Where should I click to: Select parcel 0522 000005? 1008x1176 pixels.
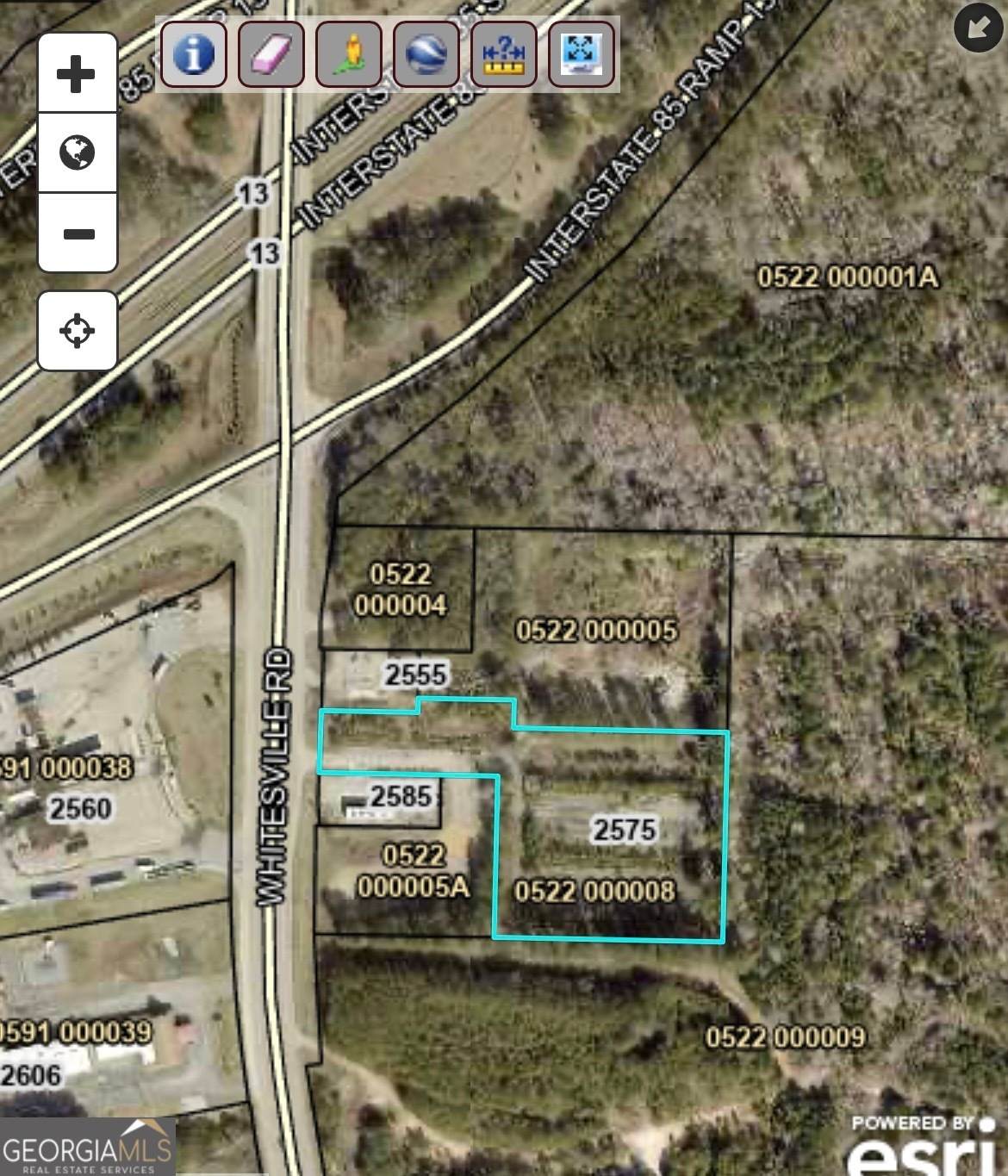pos(598,632)
